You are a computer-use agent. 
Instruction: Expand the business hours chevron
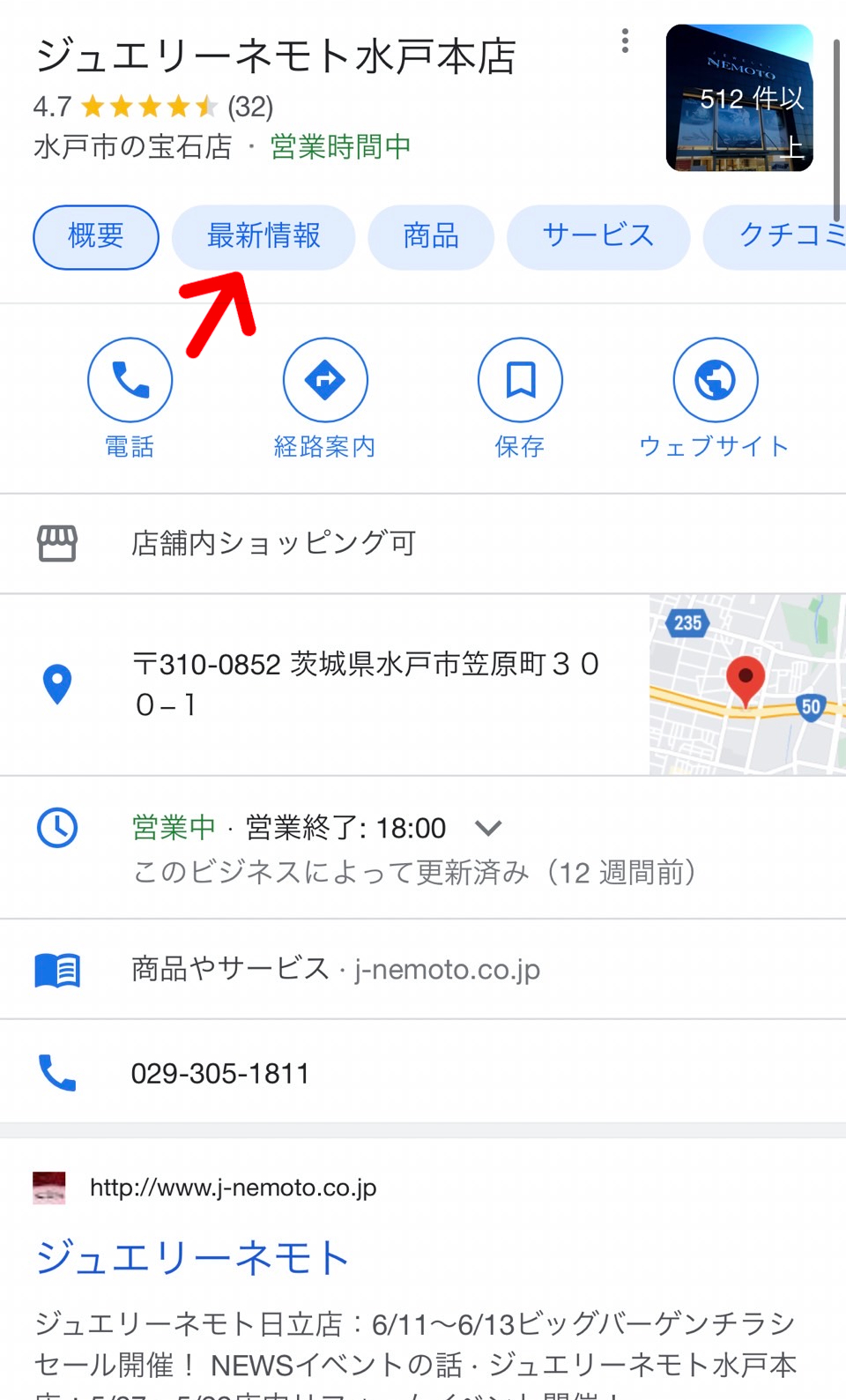click(x=488, y=828)
